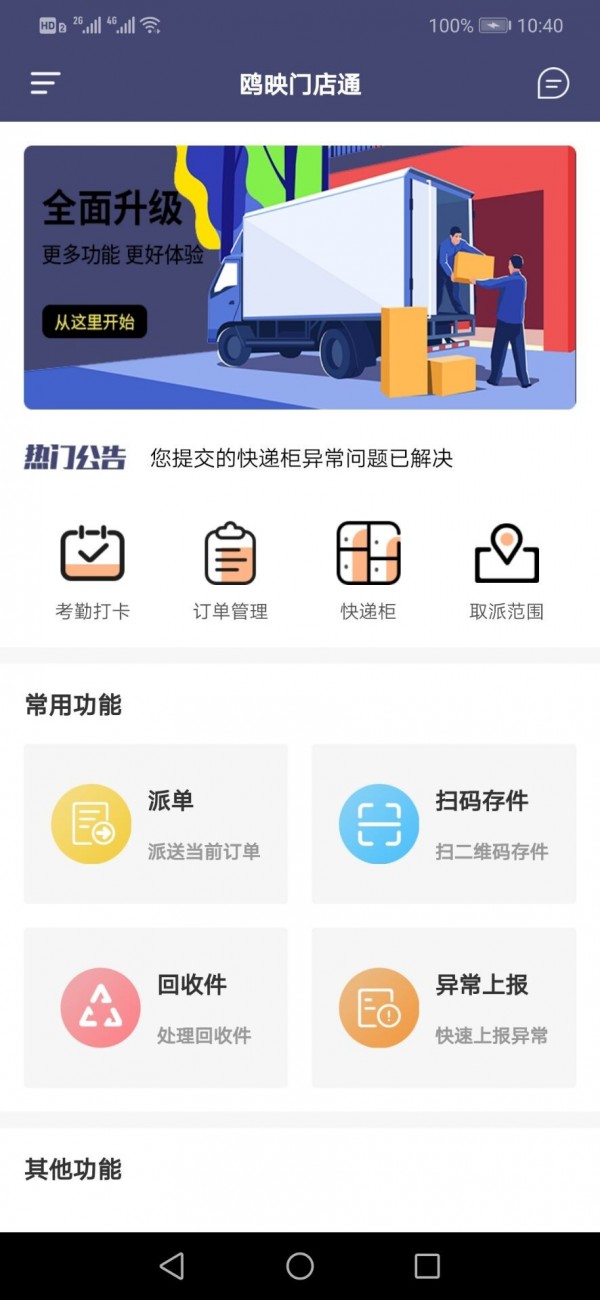The image size is (600, 1300).
Task: Open 考勤打卡 attendance check-in
Action: 92,570
